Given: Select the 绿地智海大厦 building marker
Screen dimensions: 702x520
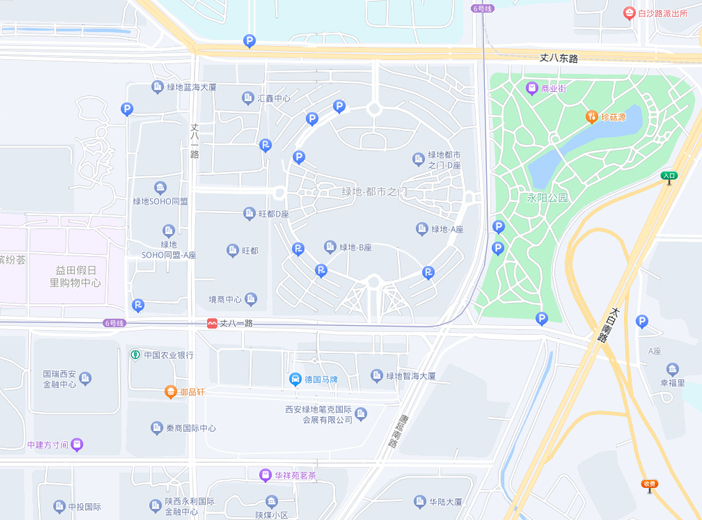Looking at the screenshot, I should (x=377, y=376).
